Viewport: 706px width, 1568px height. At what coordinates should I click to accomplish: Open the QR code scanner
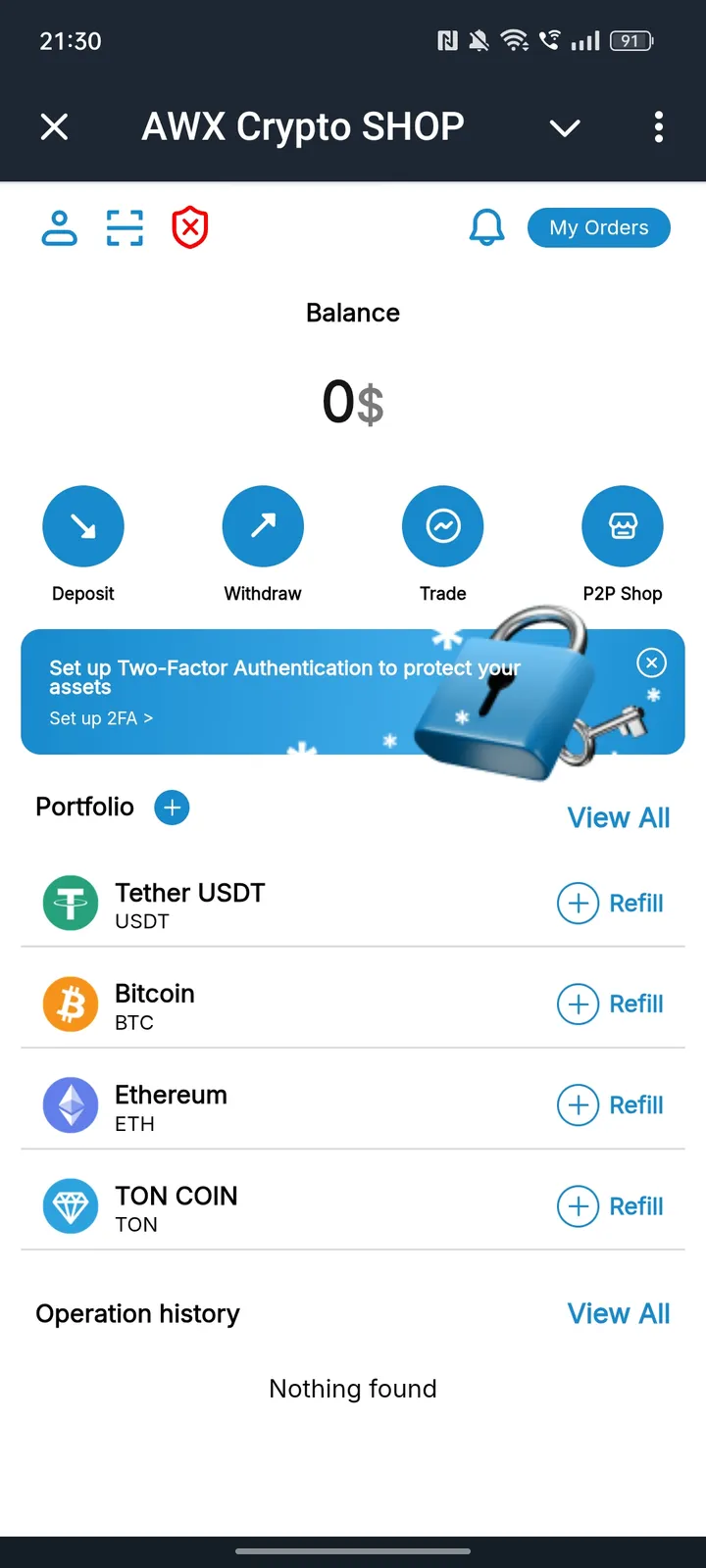click(124, 226)
